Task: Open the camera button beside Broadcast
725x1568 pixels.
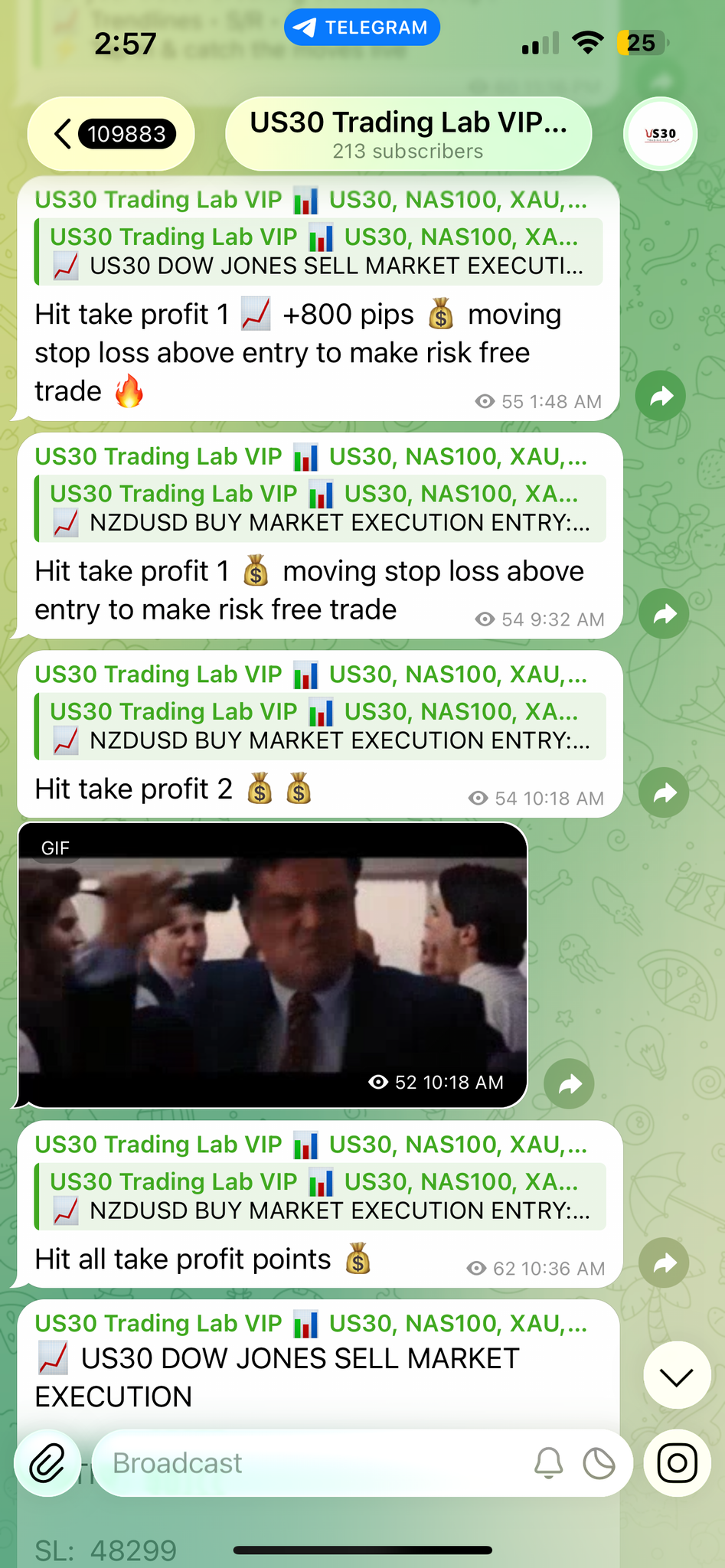Action: click(x=677, y=1463)
